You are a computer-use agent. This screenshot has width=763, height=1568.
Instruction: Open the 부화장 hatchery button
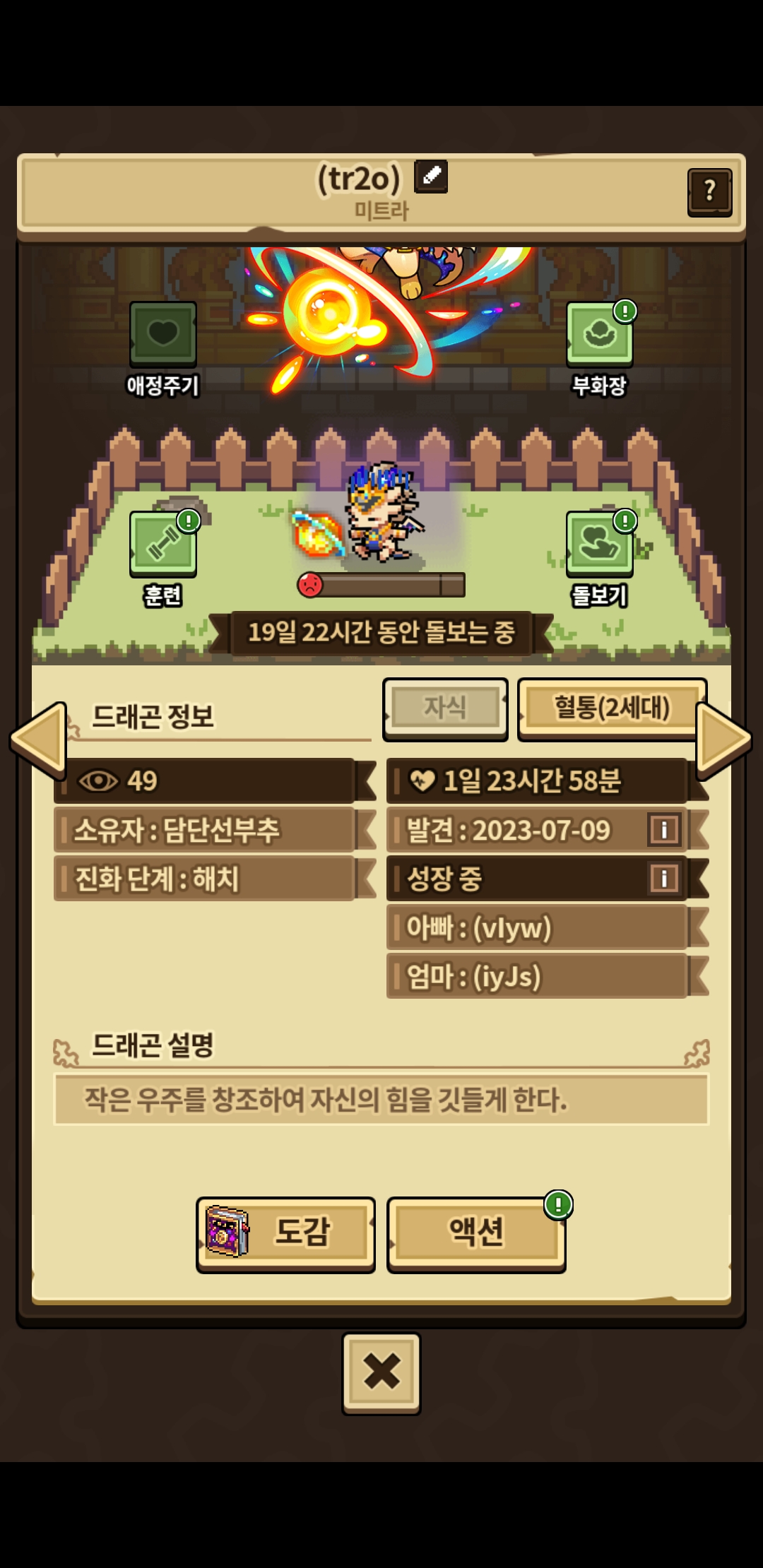click(600, 334)
